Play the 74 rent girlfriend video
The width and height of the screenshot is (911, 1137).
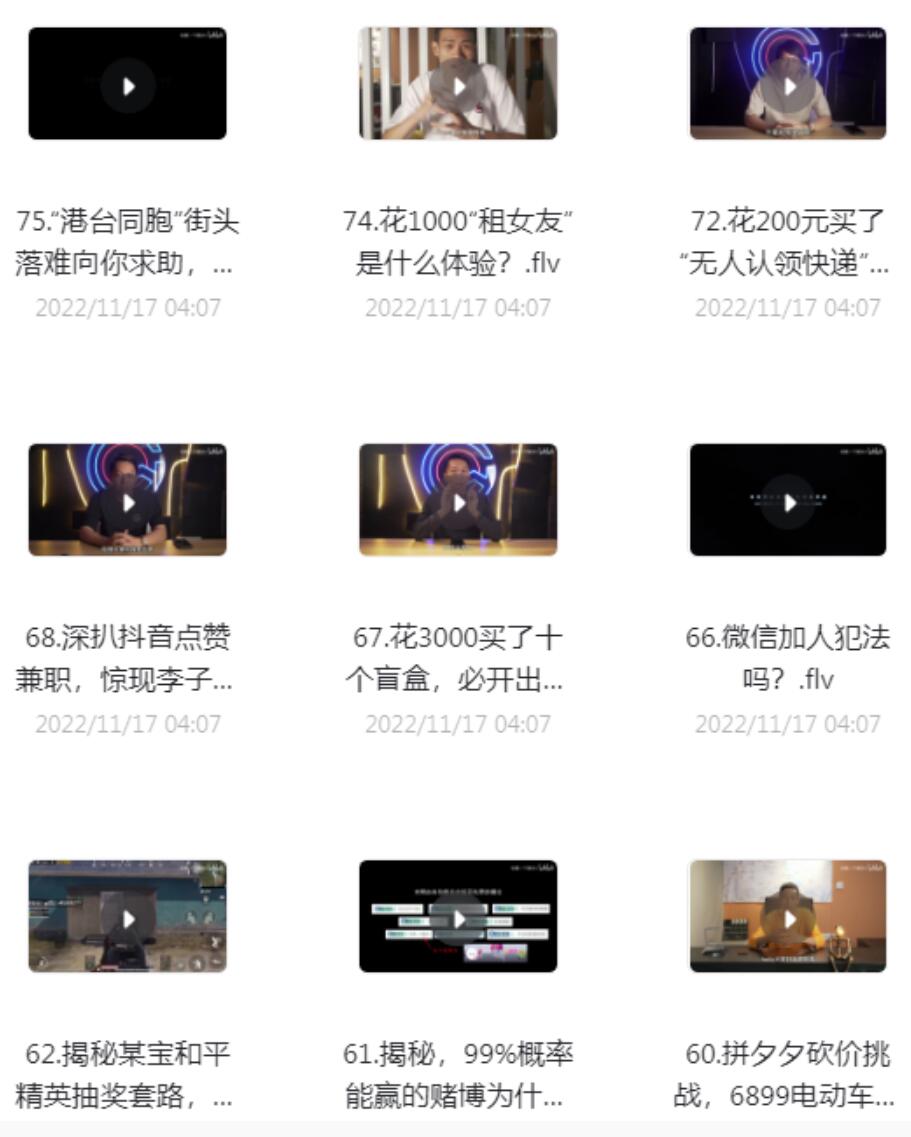point(458,84)
